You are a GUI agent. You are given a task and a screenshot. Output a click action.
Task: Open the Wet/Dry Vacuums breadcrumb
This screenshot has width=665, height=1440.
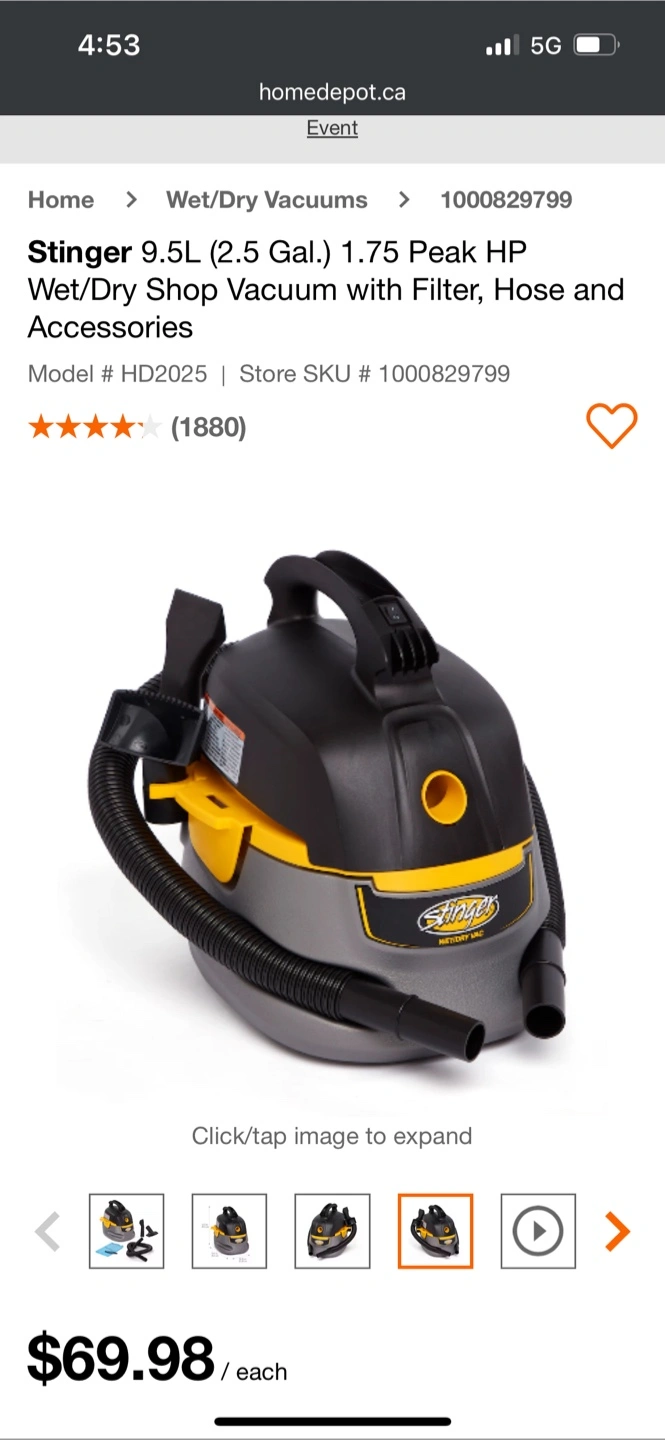(267, 200)
